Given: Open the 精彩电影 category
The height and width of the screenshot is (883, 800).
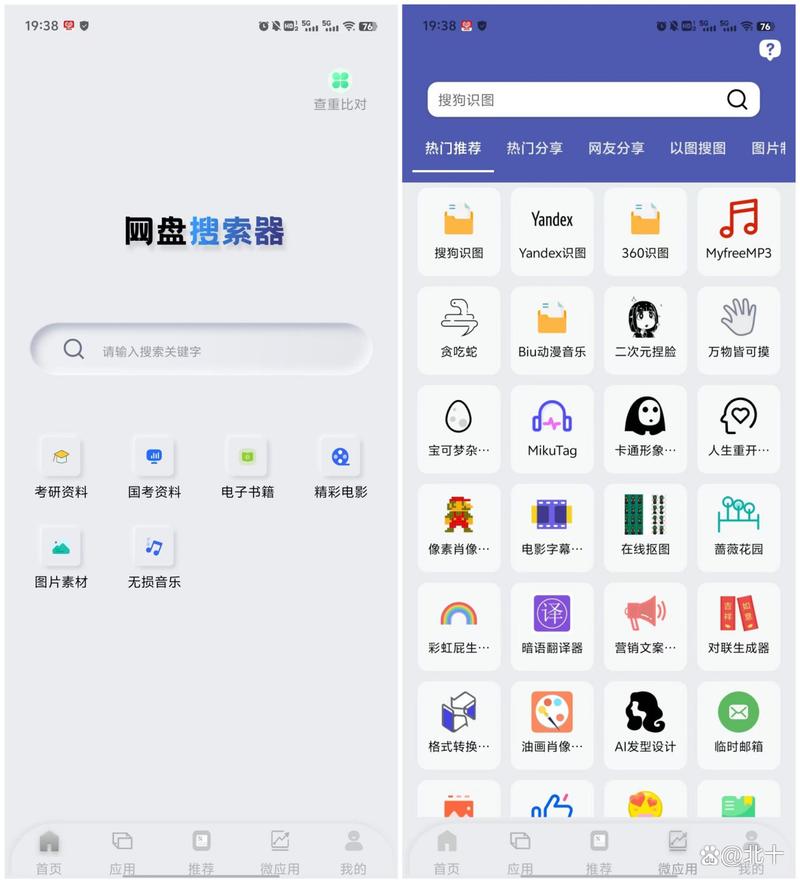Looking at the screenshot, I should [x=340, y=468].
